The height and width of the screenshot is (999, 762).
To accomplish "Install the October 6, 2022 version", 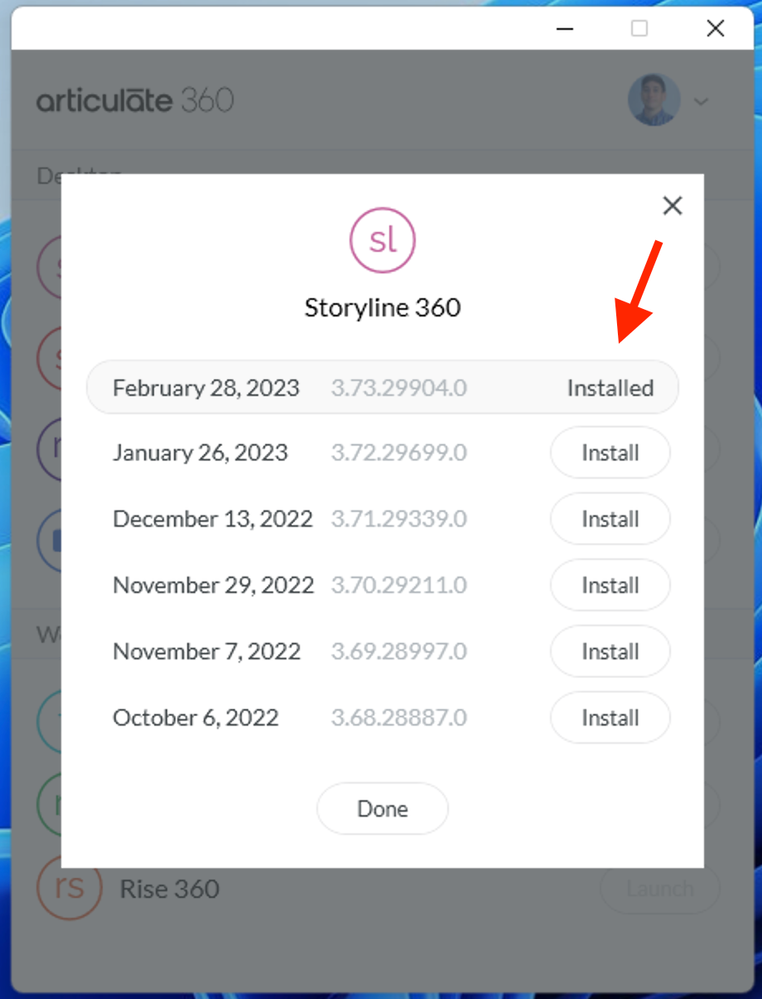I will click(610, 717).
